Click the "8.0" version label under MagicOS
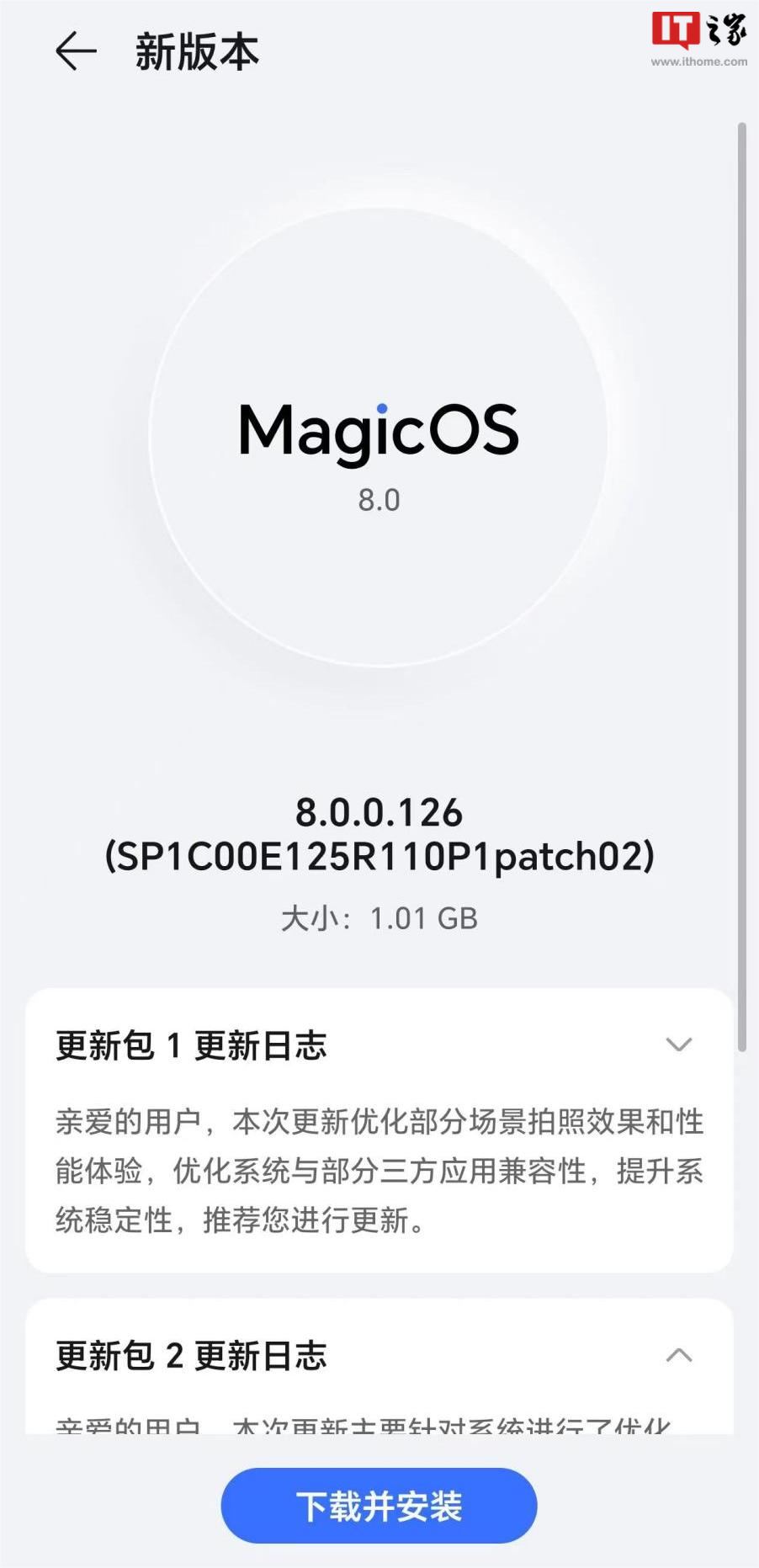Image resolution: width=759 pixels, height=1568 pixels. click(379, 500)
